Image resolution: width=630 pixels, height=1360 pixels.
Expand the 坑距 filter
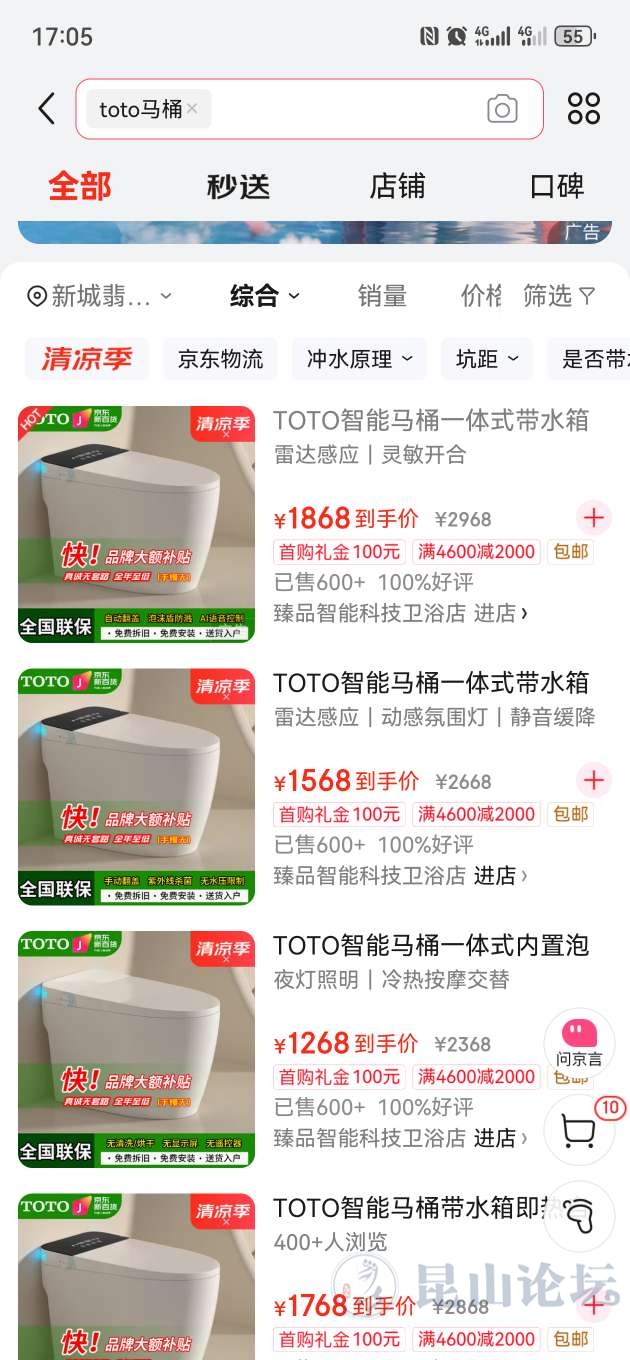(x=487, y=359)
